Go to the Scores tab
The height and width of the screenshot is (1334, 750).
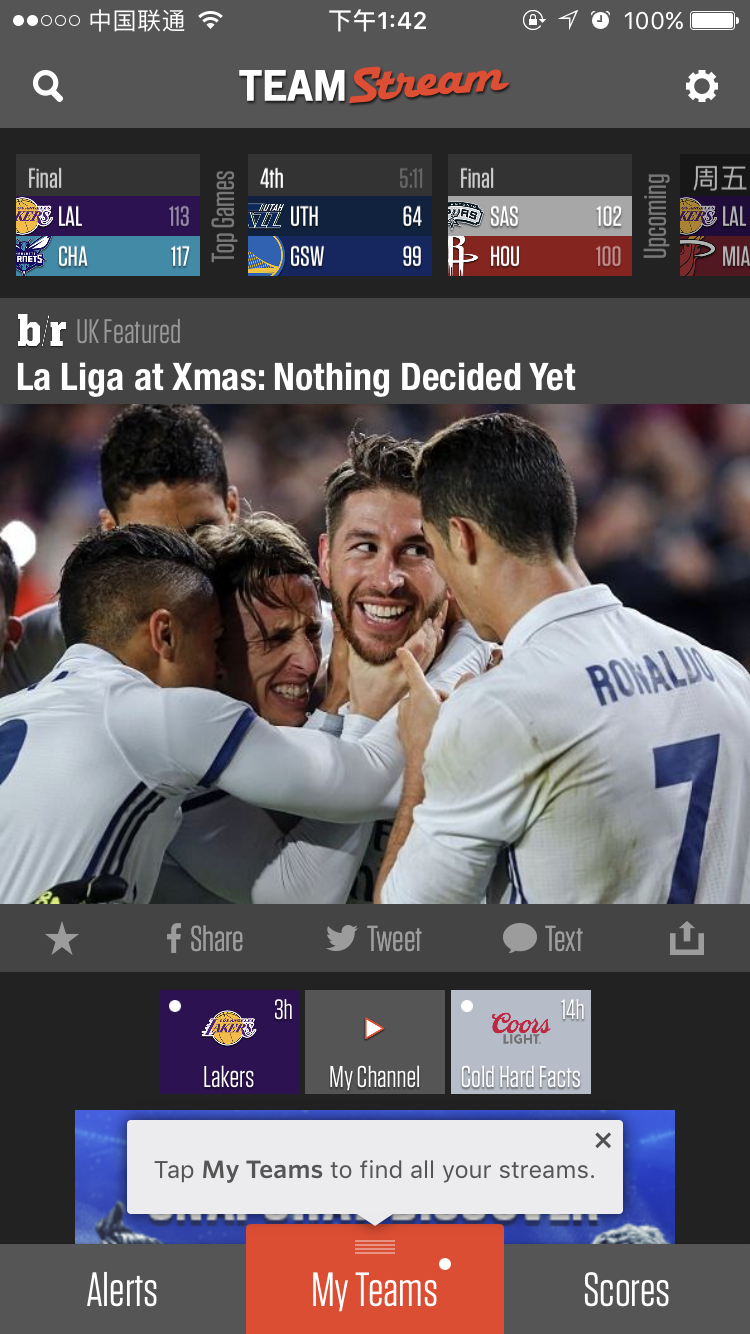626,1290
